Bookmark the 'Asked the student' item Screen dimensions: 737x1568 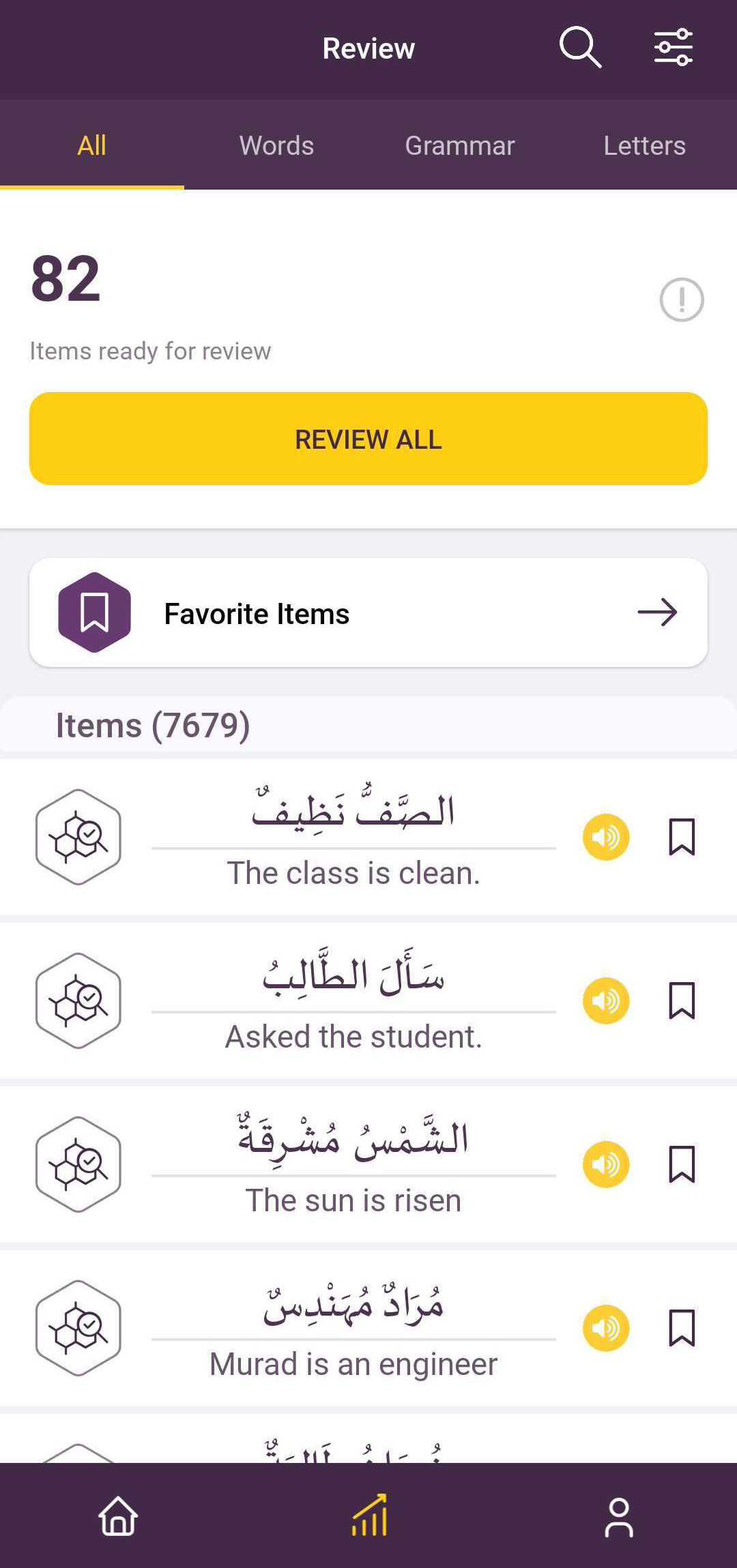point(682,1001)
